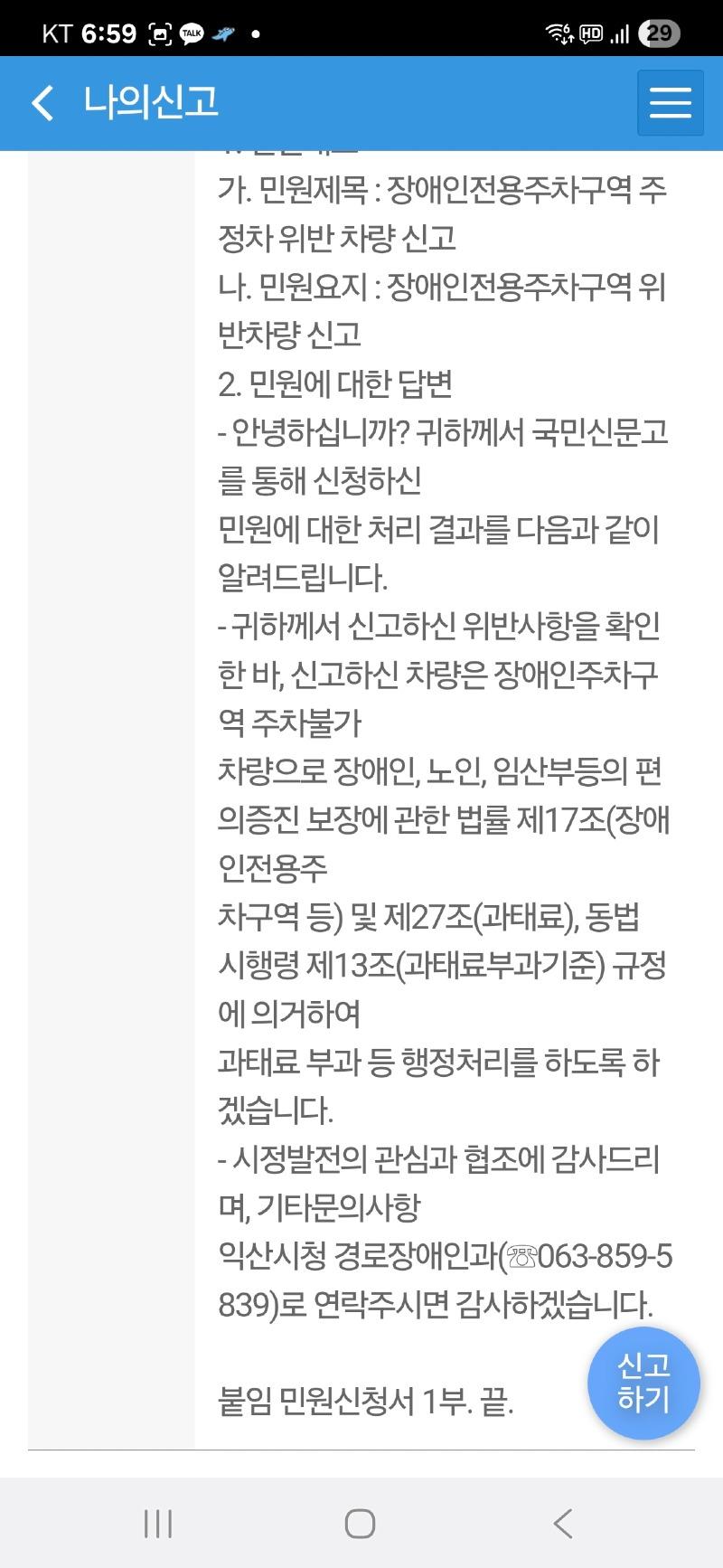The width and height of the screenshot is (723, 1568).
Task: Tap the system home button
Action: (x=360, y=1524)
